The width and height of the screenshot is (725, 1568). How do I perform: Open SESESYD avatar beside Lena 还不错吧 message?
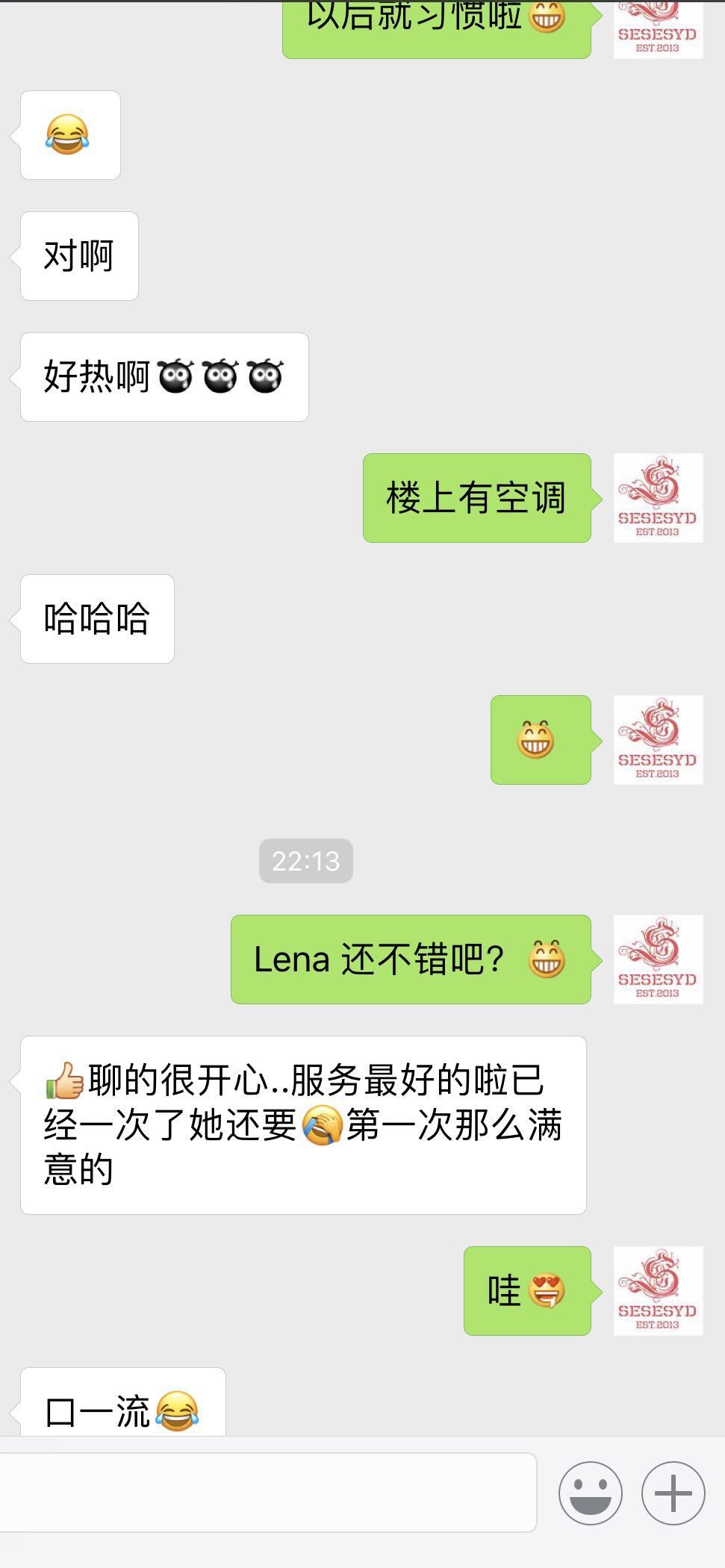[x=658, y=959]
